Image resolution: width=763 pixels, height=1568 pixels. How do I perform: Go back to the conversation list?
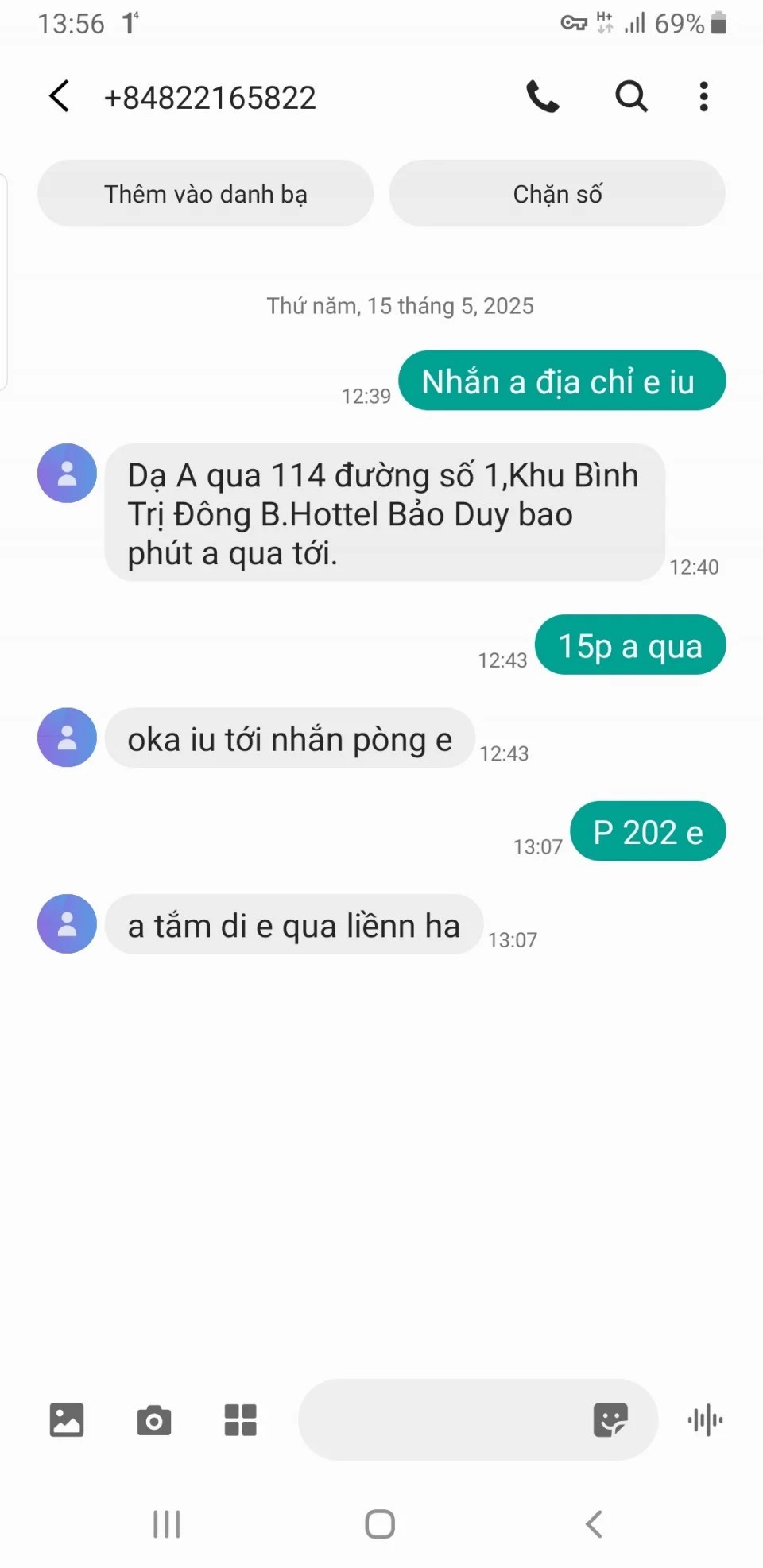60,97
